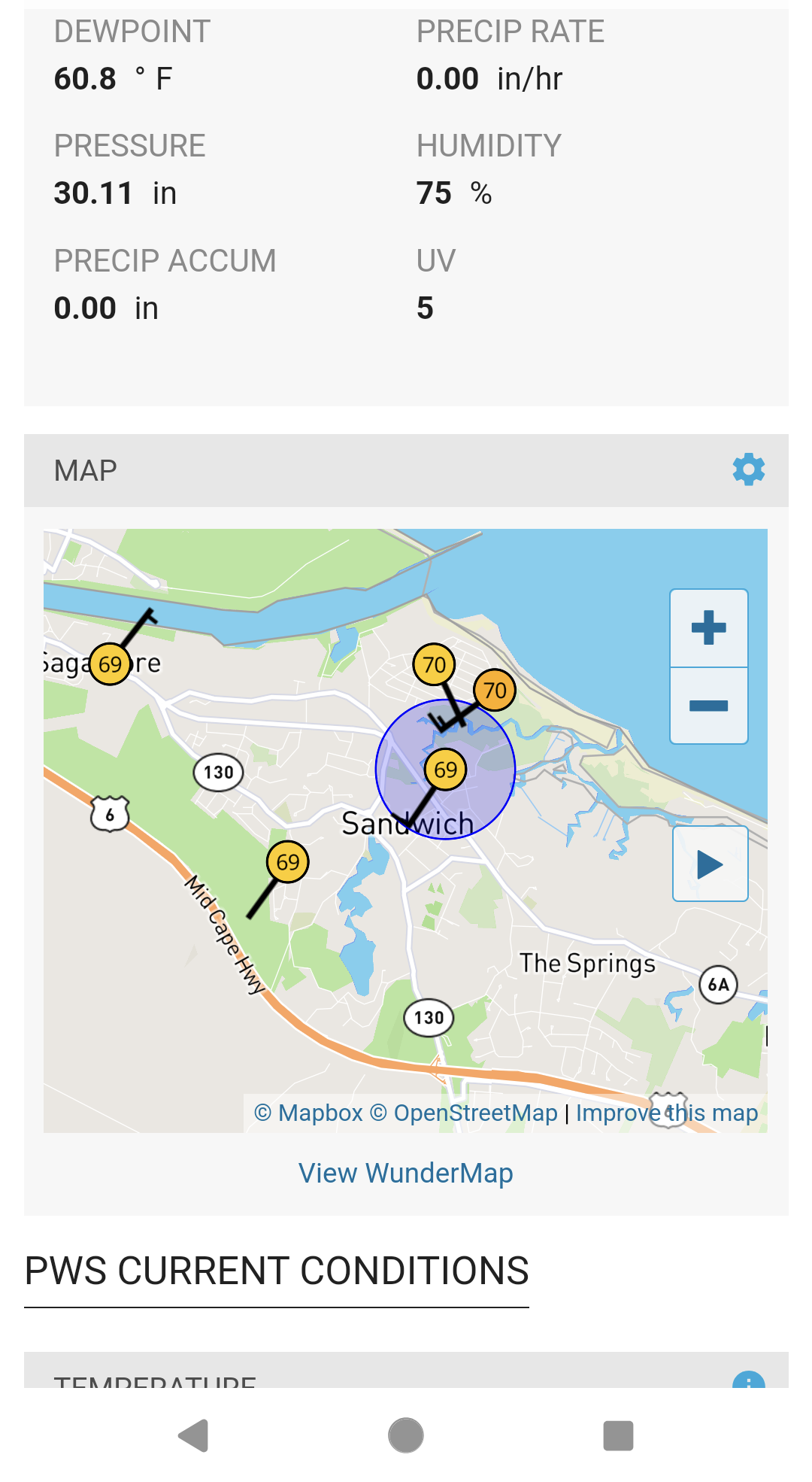This screenshot has height=1482, width=812.
Task: Play the map animation
Action: 710,864
